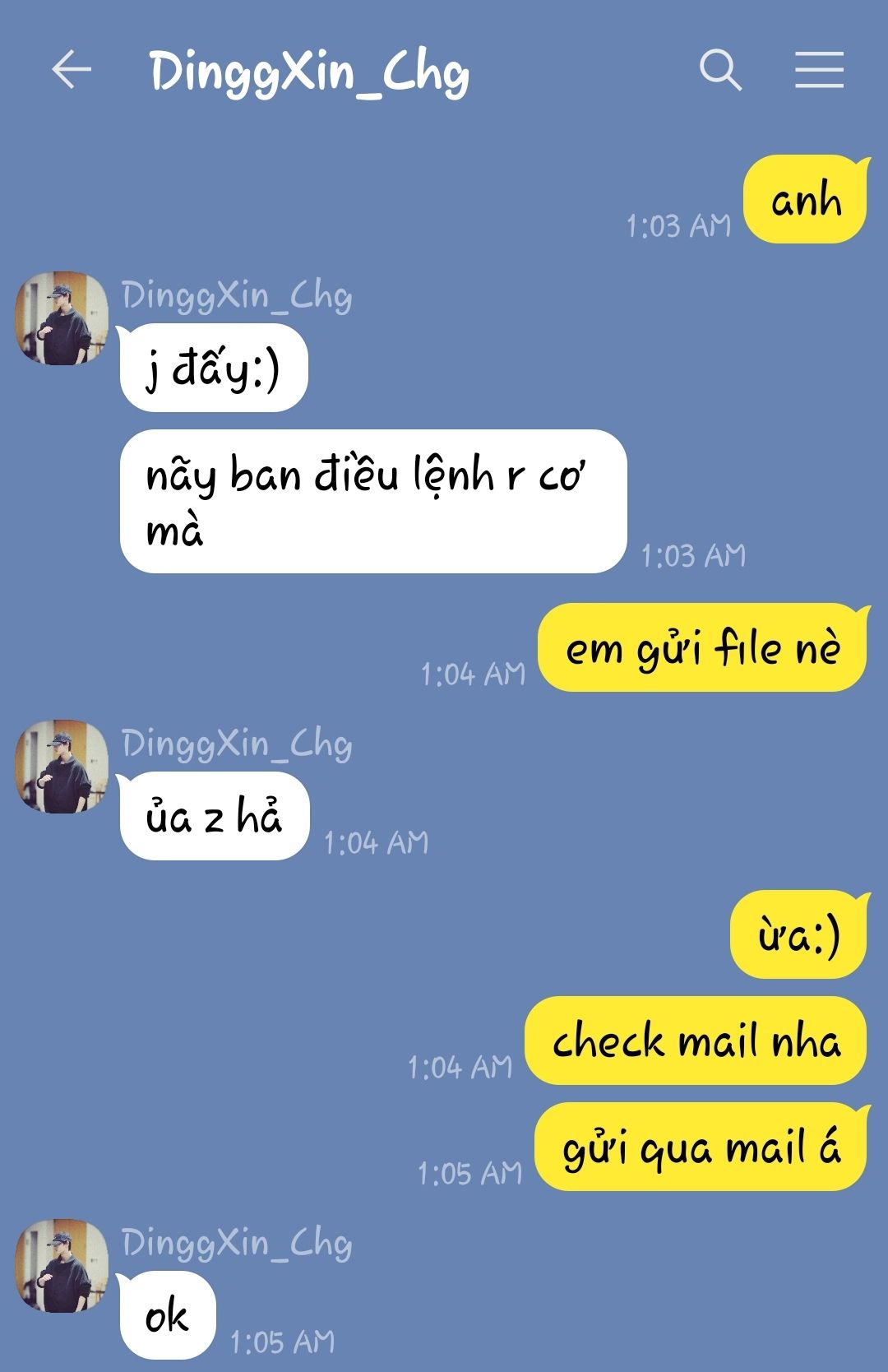Open the chat menu with three lines
888x1372 pixels.
(819, 70)
